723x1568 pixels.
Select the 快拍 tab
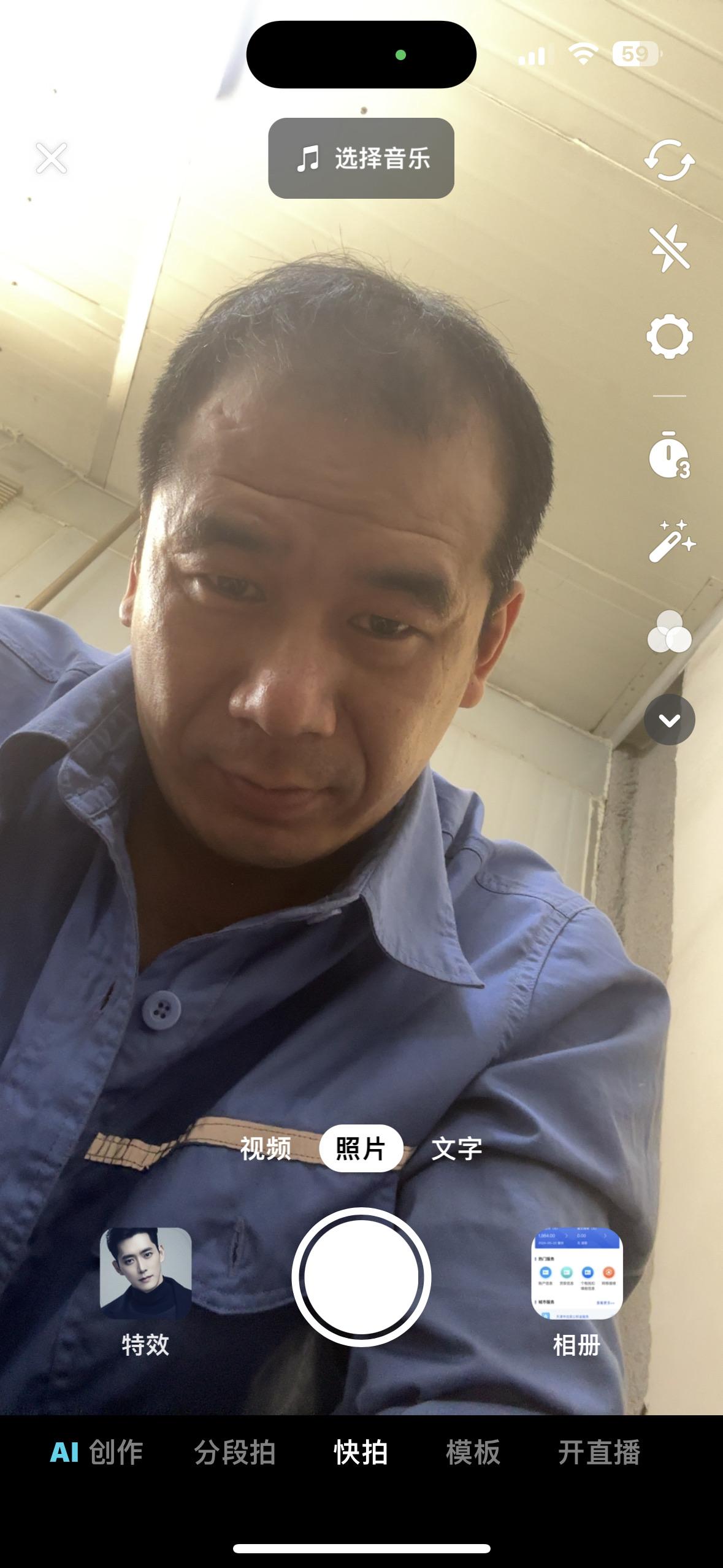(361, 1453)
